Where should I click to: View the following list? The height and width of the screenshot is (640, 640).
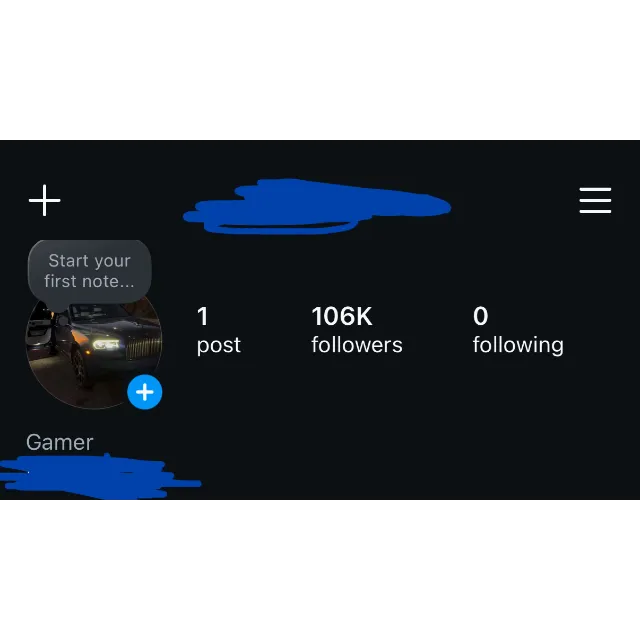click(x=517, y=331)
